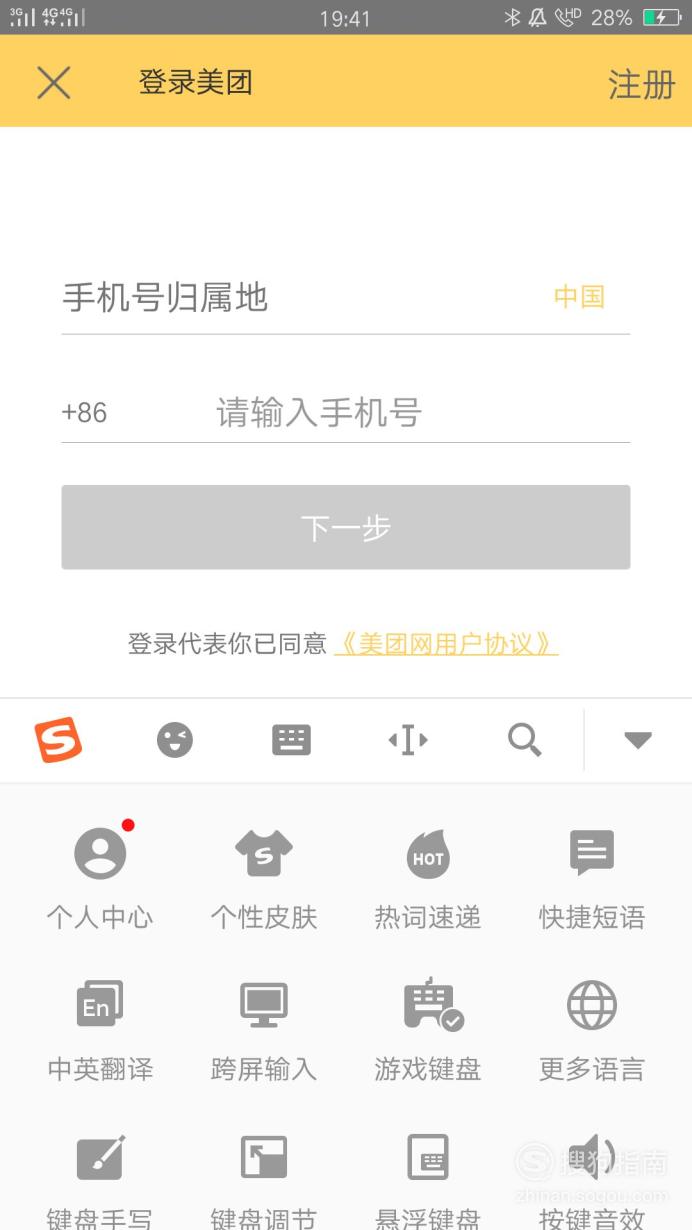Tap the Sogou logo in keyboard toolbar
The height and width of the screenshot is (1230, 692).
[x=58, y=740]
